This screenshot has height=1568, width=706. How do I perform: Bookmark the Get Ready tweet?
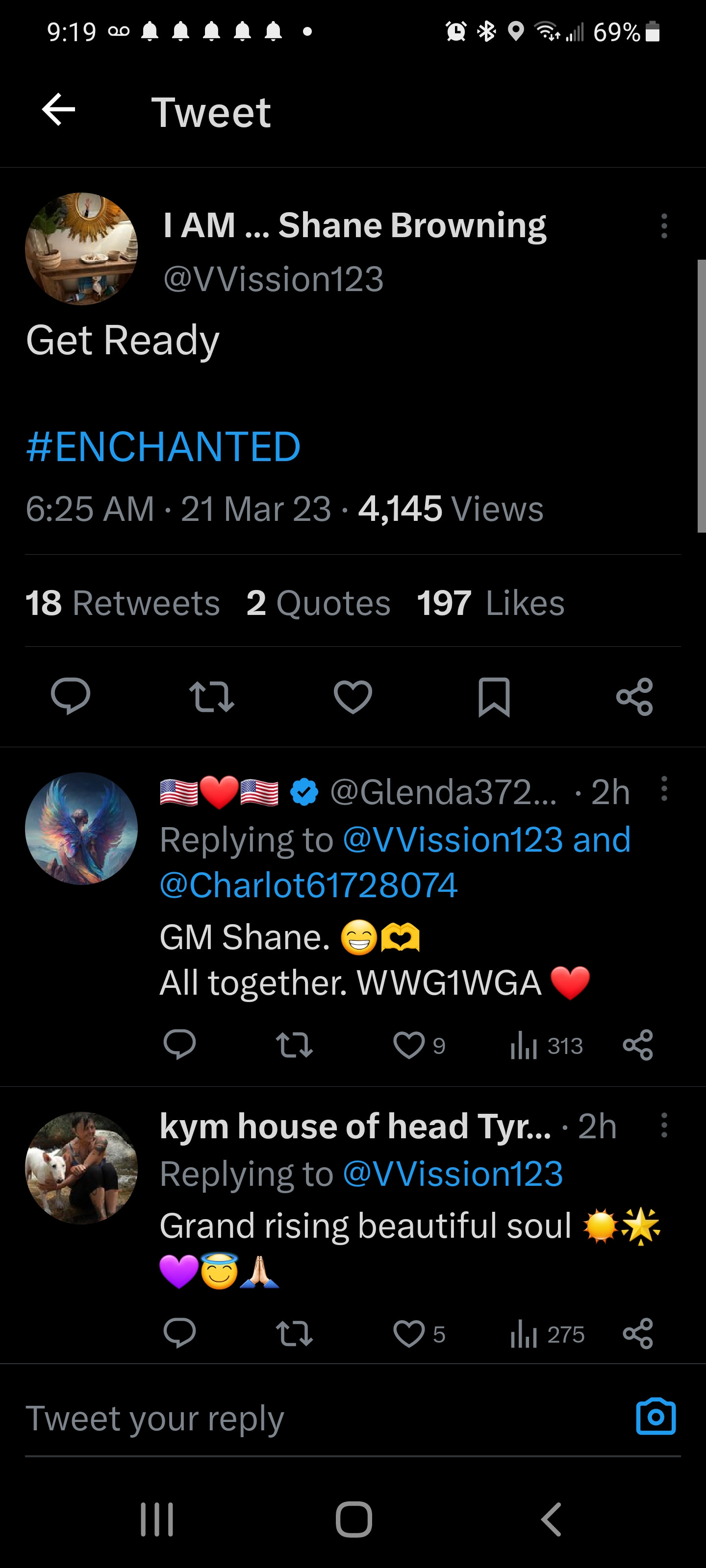493,696
